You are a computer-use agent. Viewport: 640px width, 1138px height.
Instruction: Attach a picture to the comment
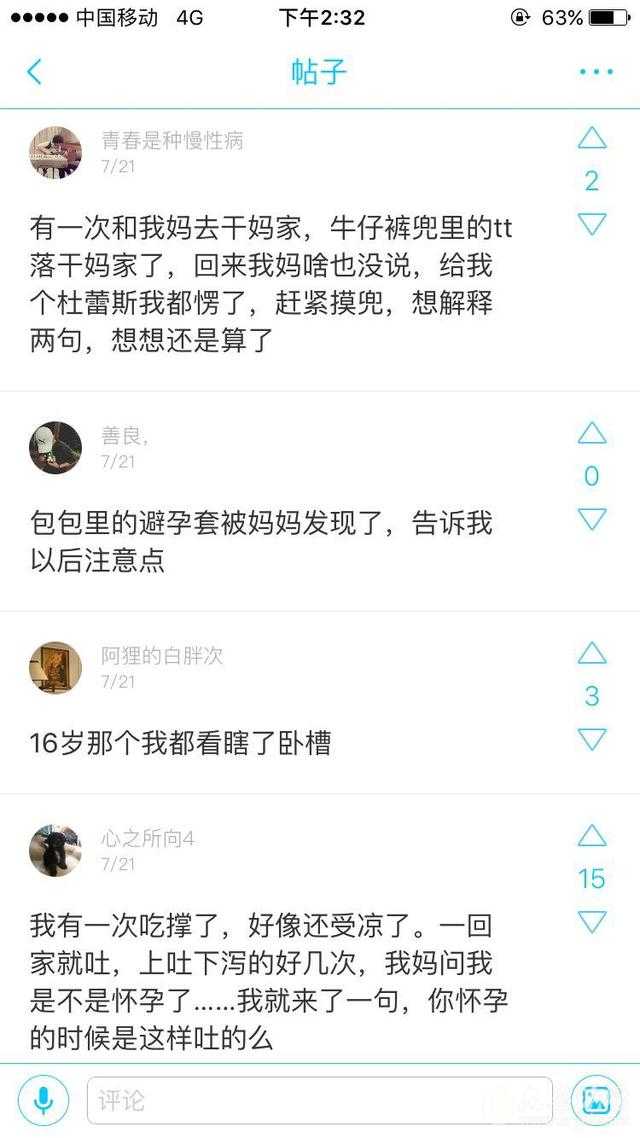click(x=596, y=1100)
